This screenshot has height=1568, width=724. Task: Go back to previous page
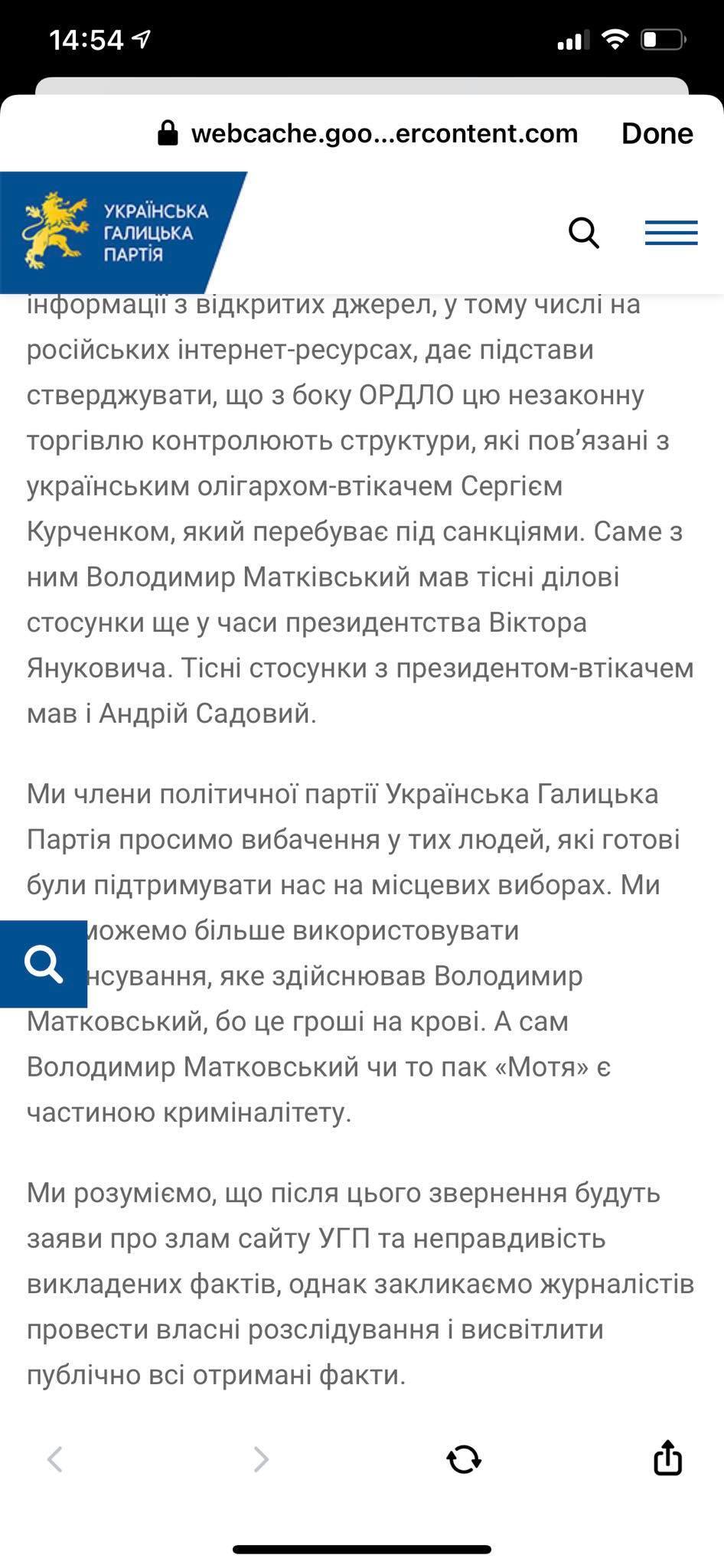click(55, 1459)
